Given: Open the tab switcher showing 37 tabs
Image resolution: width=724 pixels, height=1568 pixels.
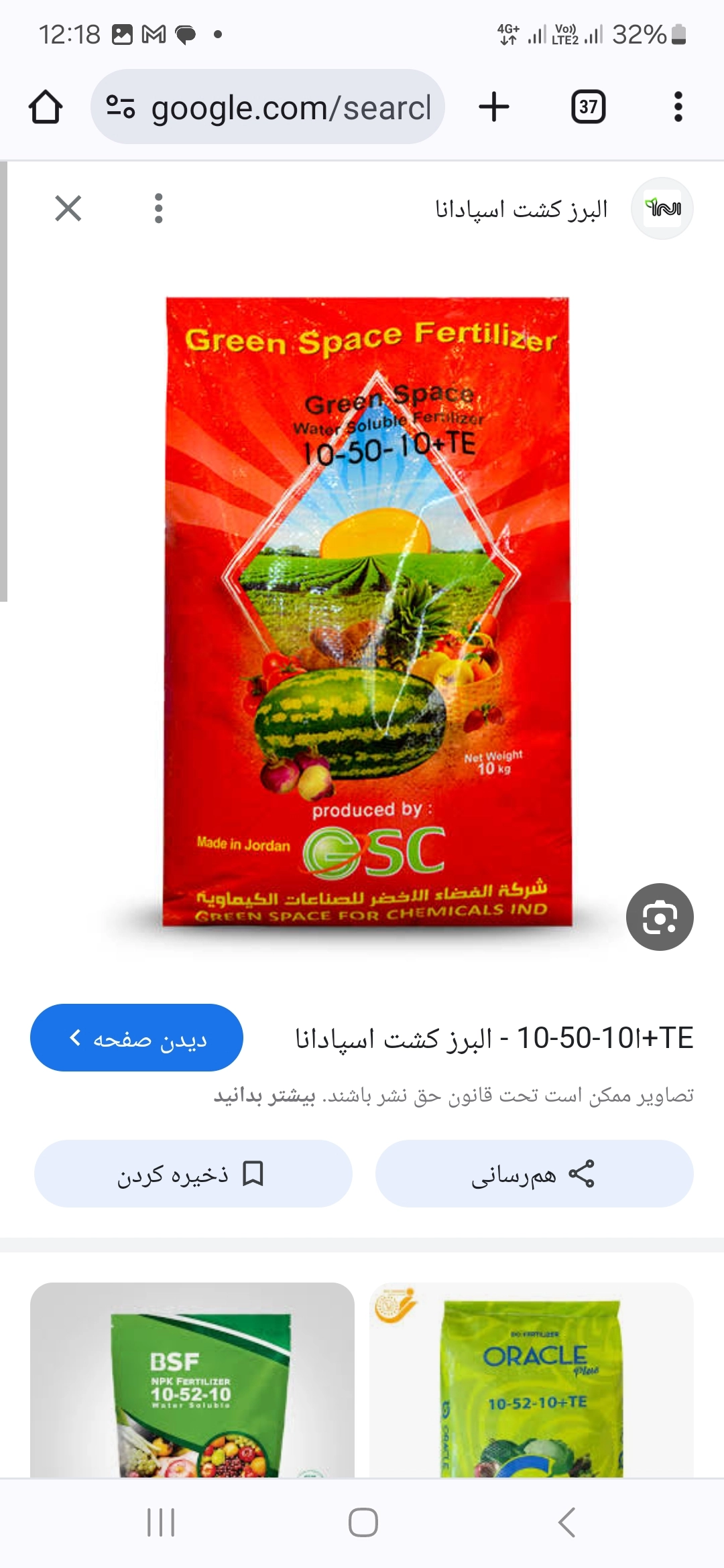Looking at the screenshot, I should click(588, 107).
